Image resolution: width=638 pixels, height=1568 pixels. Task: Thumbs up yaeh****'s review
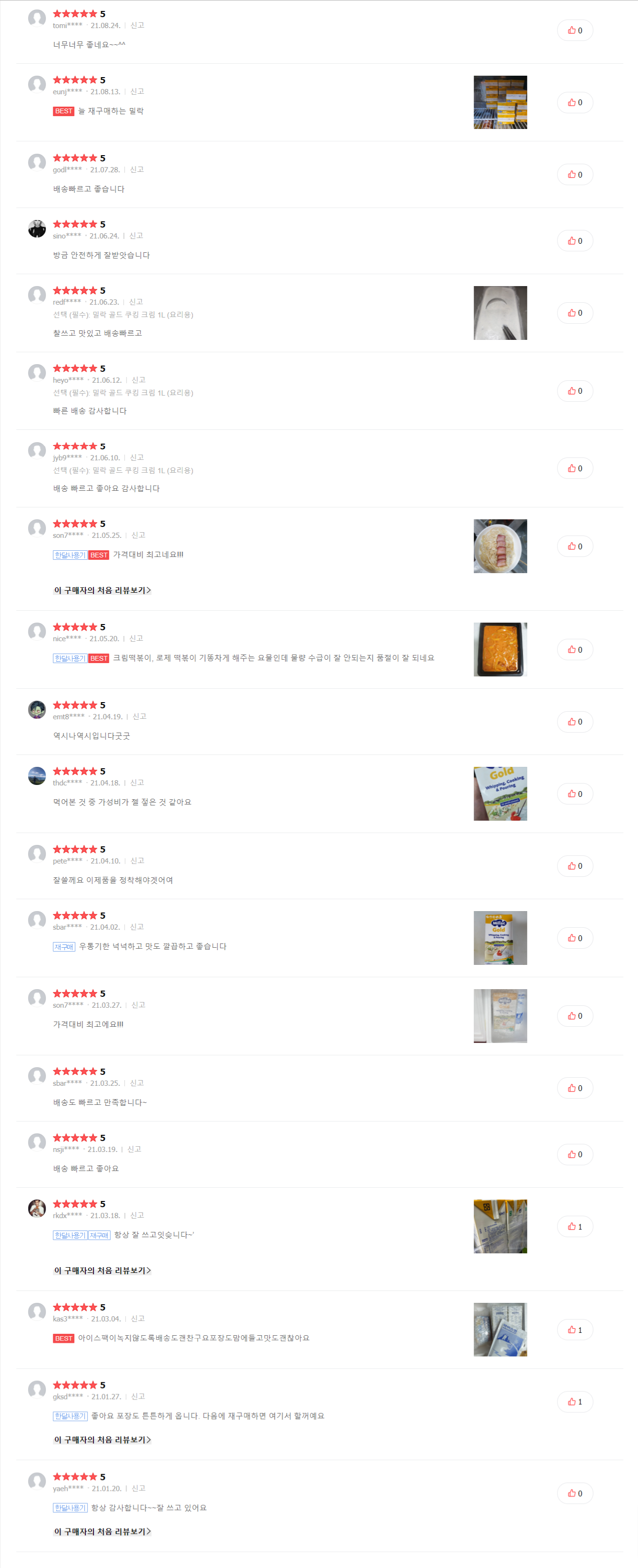pyautogui.click(x=575, y=1493)
